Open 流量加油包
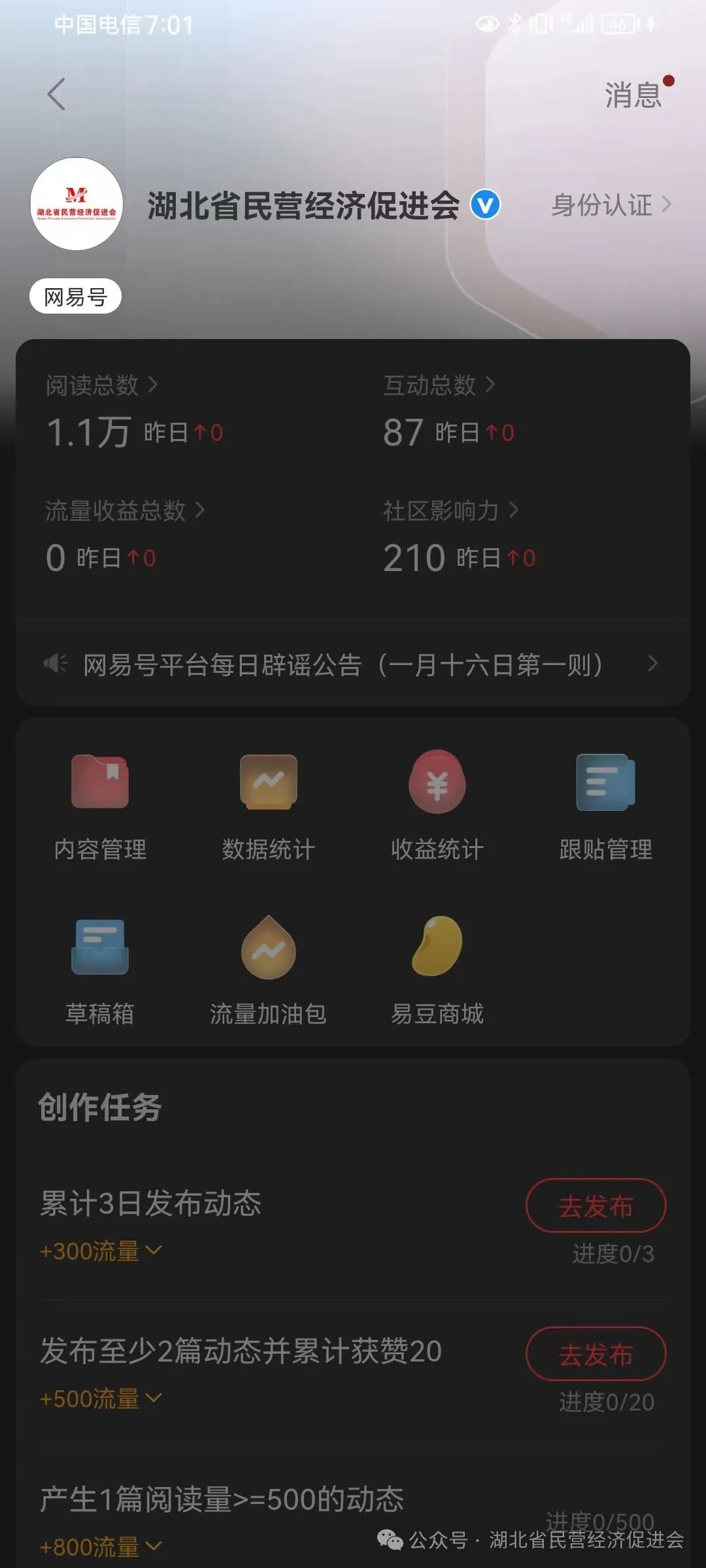Screen dimensions: 706x1568 click(x=269, y=971)
